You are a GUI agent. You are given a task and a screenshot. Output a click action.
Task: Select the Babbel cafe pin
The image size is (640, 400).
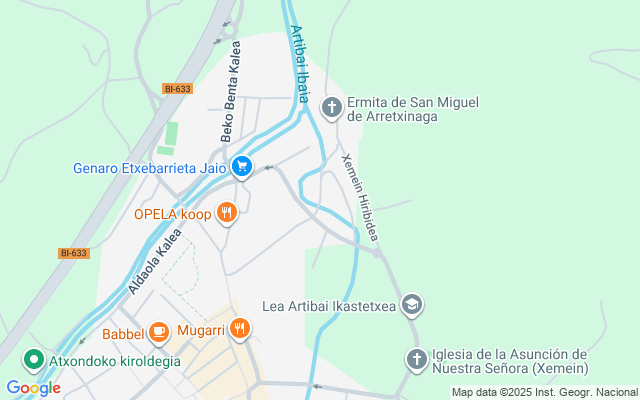(159, 333)
